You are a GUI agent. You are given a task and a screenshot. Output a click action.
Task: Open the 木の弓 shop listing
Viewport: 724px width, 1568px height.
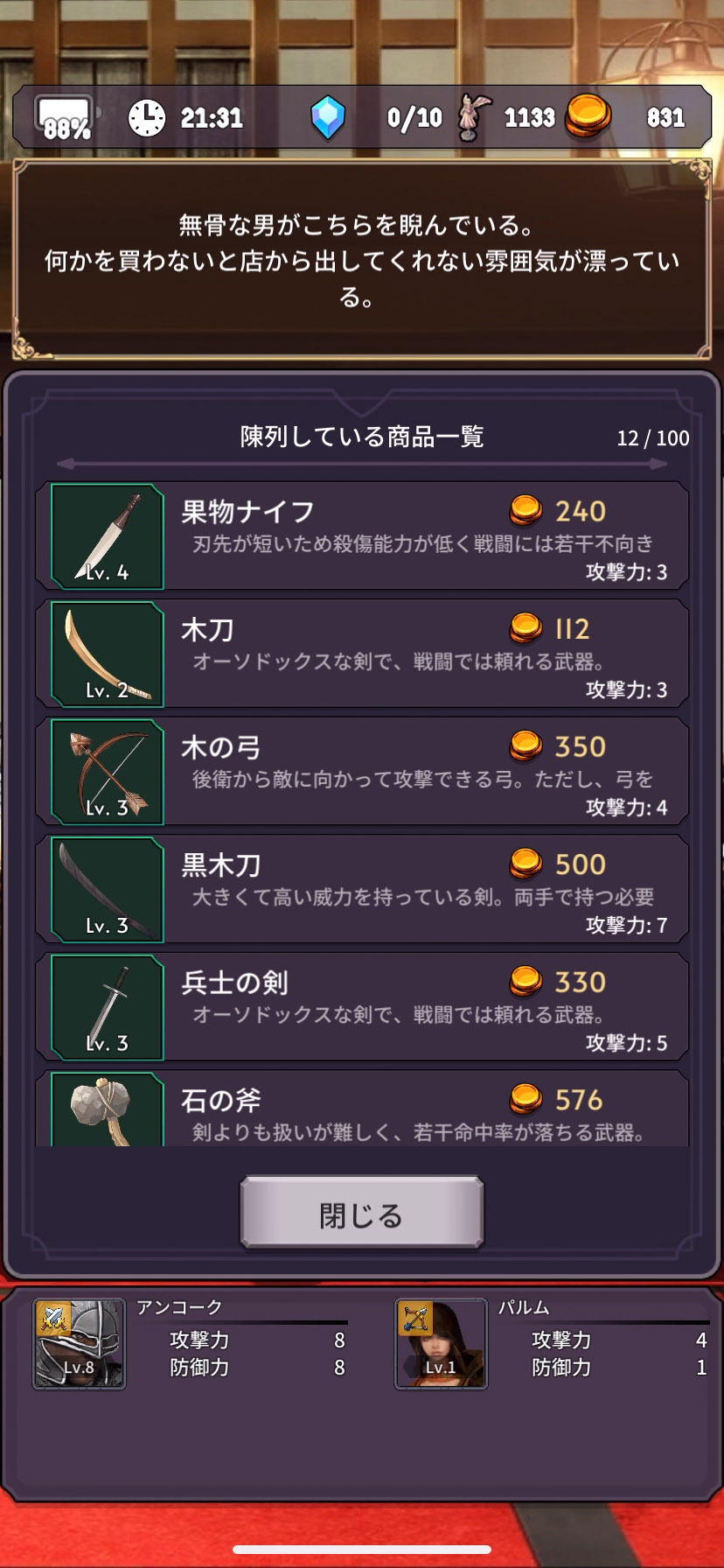coord(362,772)
